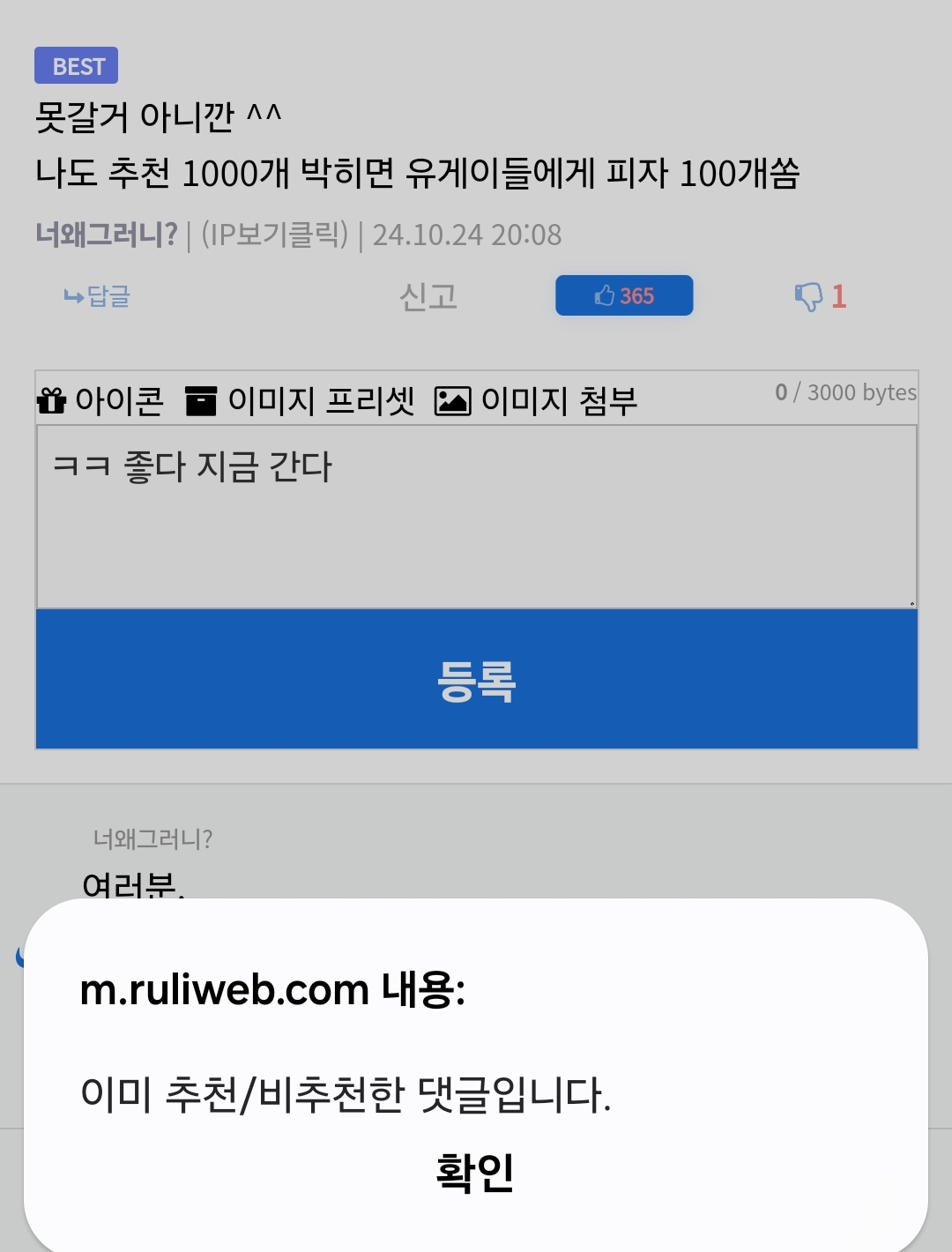Image resolution: width=952 pixels, height=1252 pixels.
Task: Open the profile of 너왜그러니?
Action: pyautogui.click(x=107, y=235)
